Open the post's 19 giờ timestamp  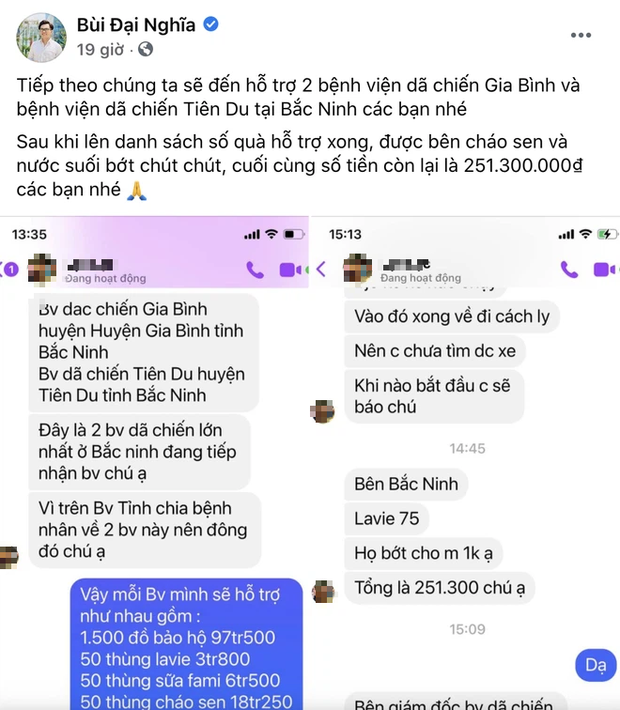tap(100, 49)
